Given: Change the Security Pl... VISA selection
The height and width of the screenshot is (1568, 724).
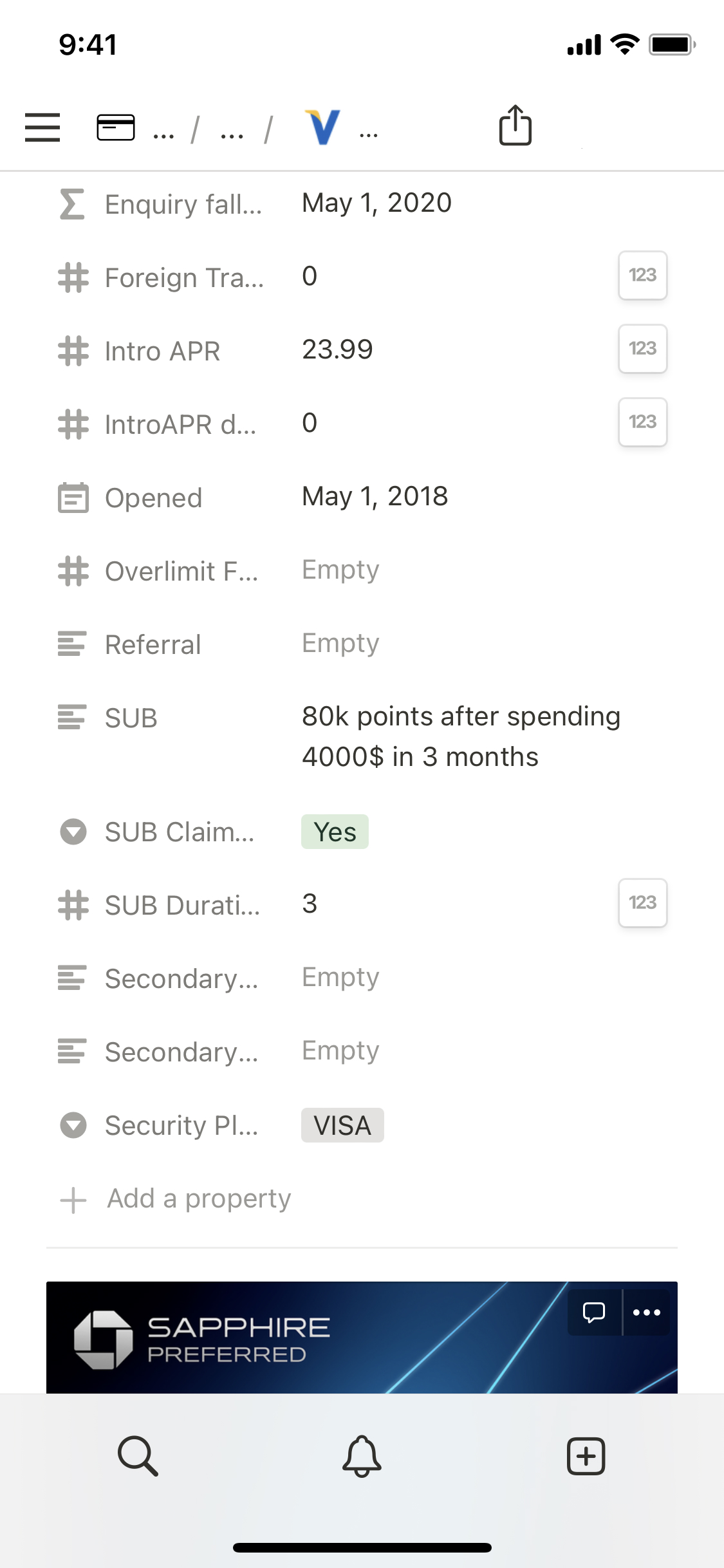Looking at the screenshot, I should [342, 1125].
